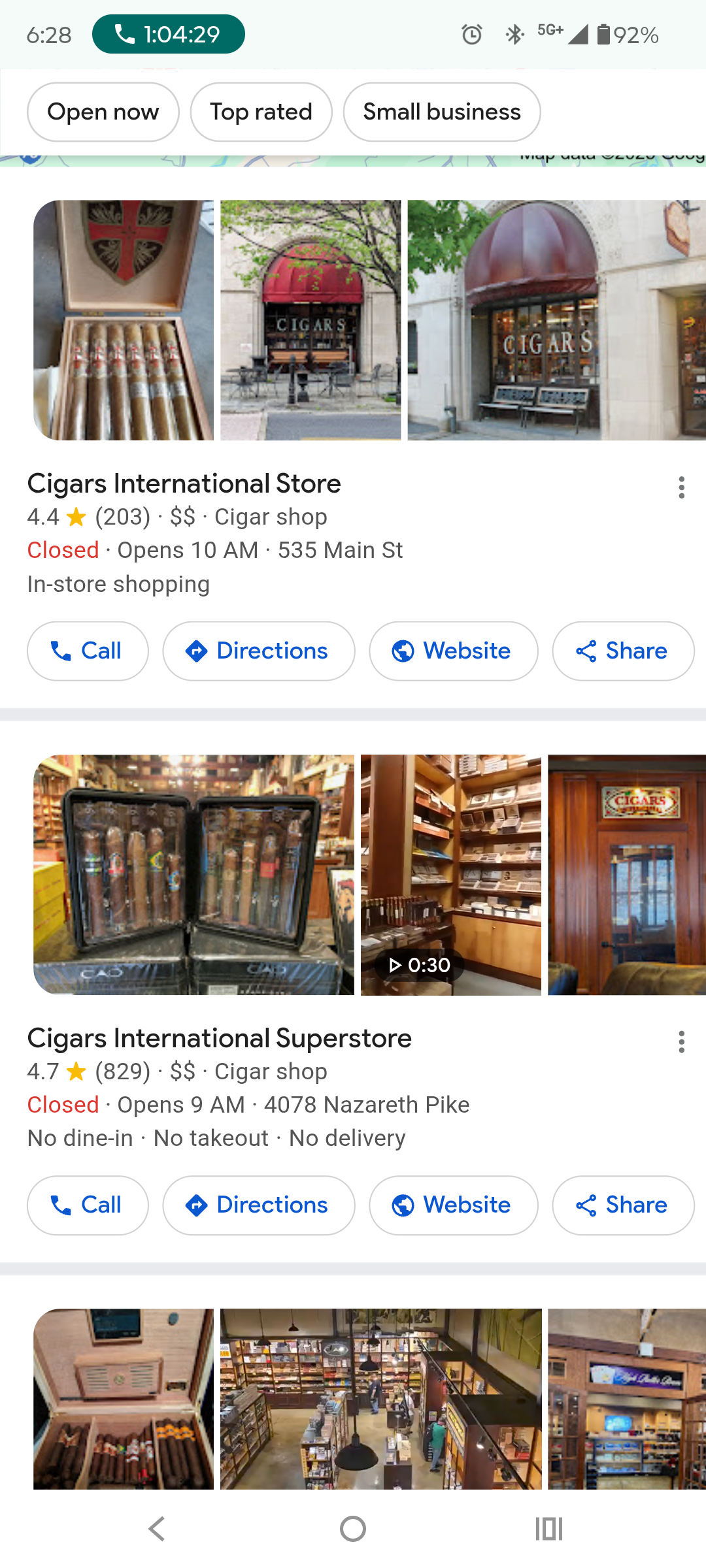Viewport: 706px width, 1568px height.
Task: Visit Cigars International Superstore website
Action: [x=453, y=1205]
